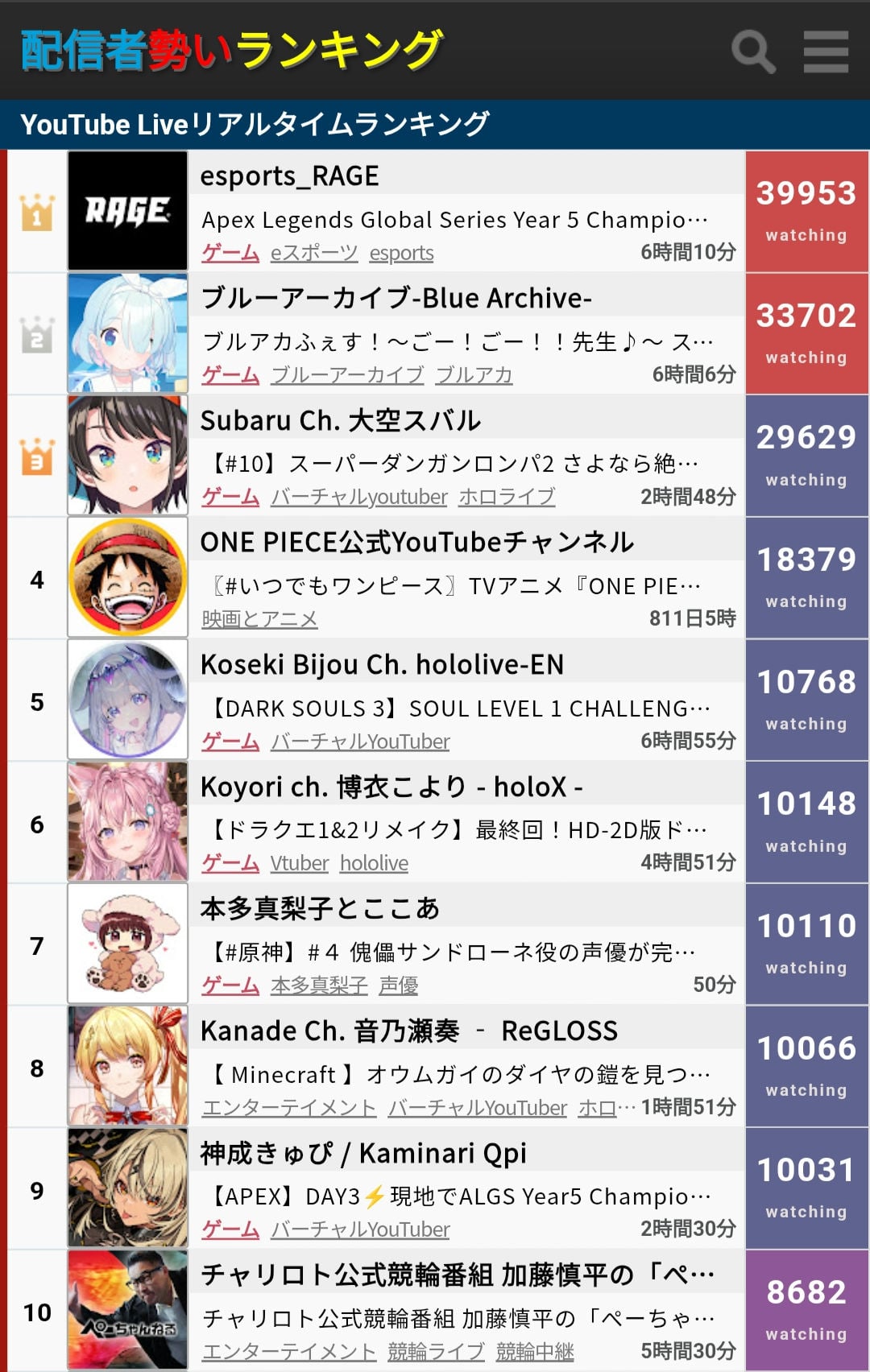Tap the 声優 tag link
This screenshot has height=1372, width=870.
pyautogui.click(x=399, y=986)
